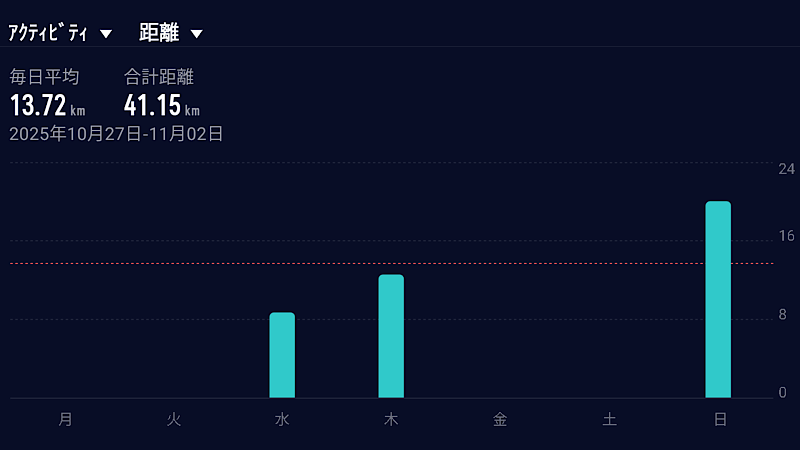Select Thursday's distance bar

point(391,336)
